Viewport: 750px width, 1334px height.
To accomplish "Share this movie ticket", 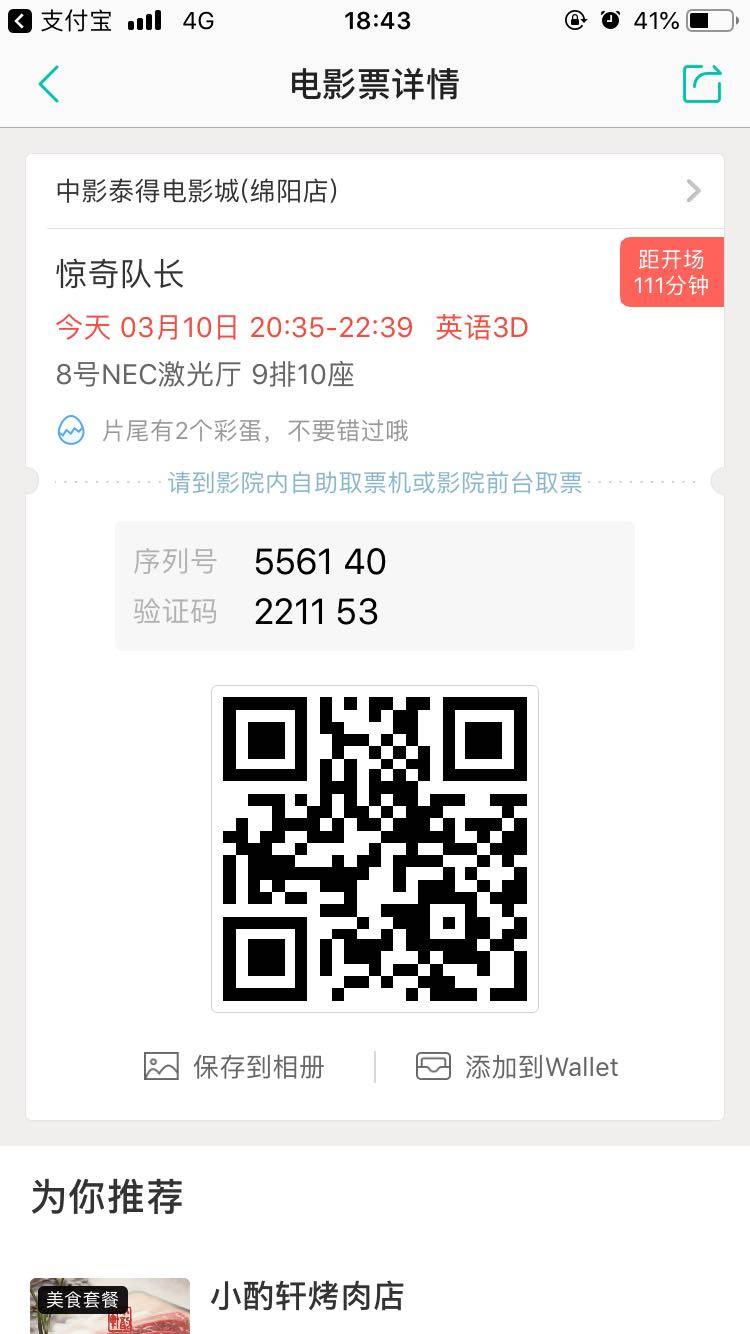I will pos(702,84).
